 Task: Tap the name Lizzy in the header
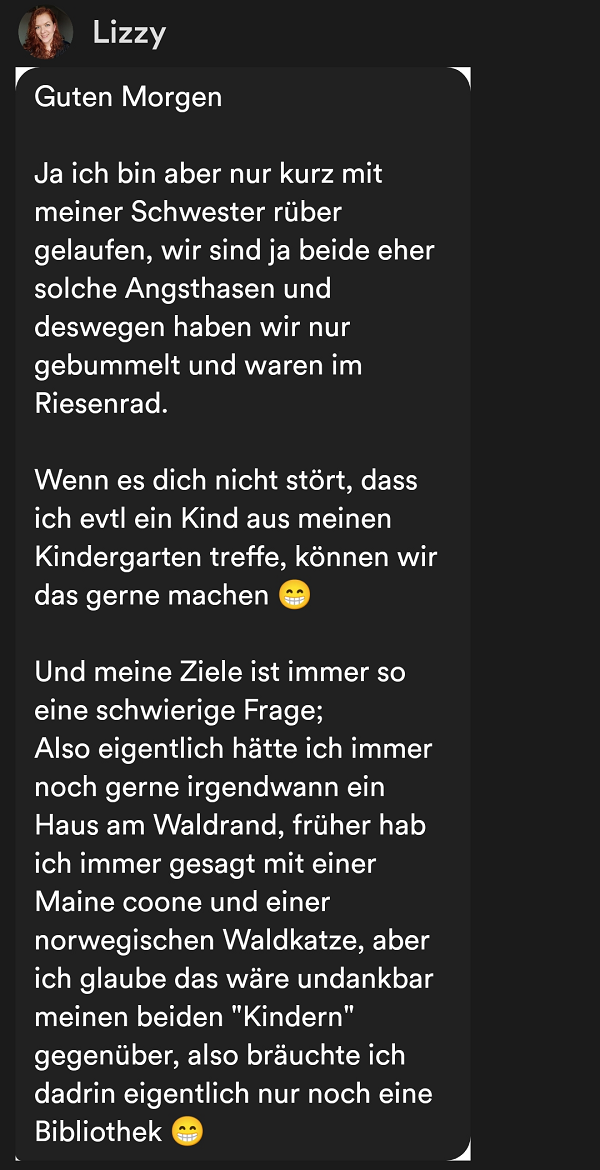pos(129,33)
